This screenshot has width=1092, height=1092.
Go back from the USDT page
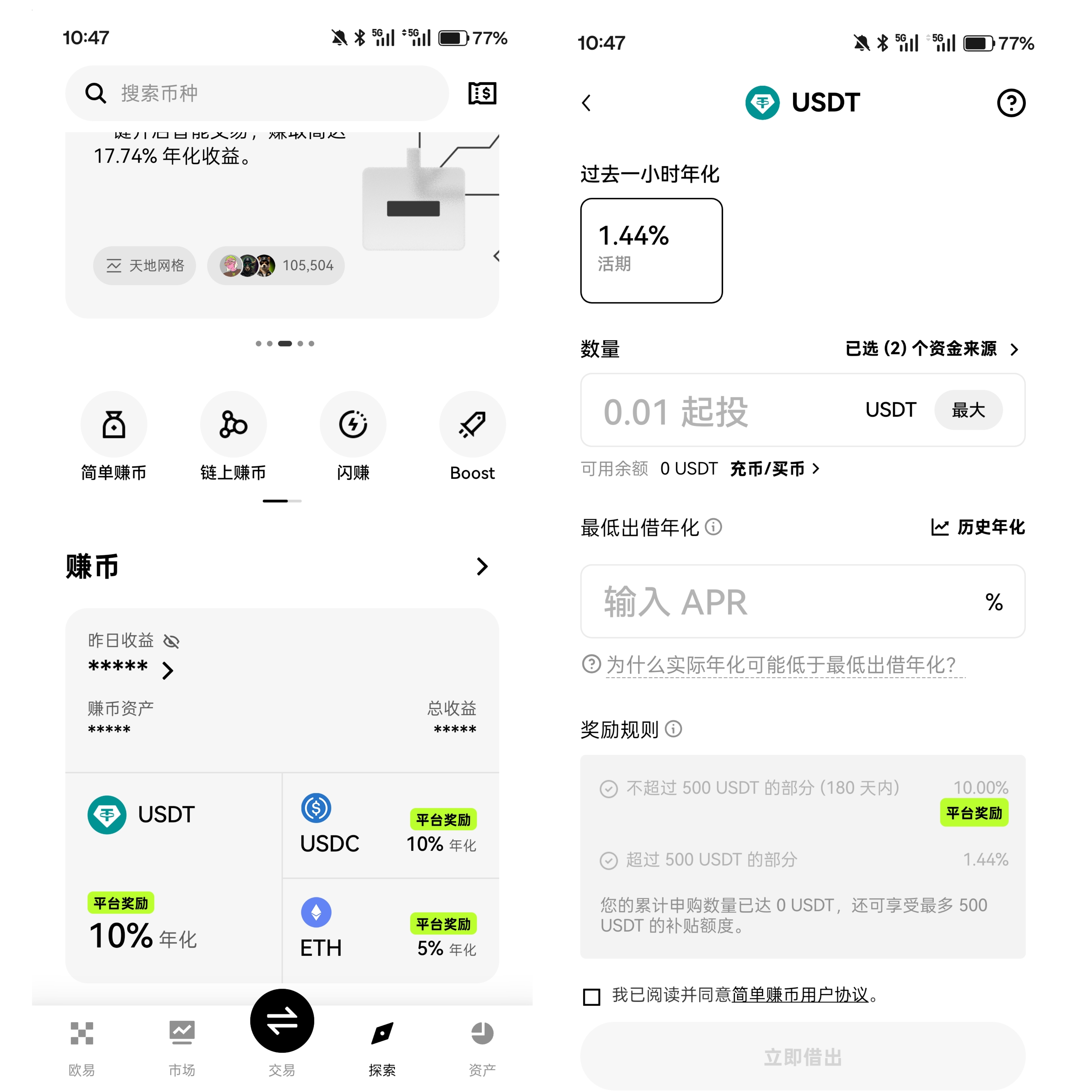(586, 103)
